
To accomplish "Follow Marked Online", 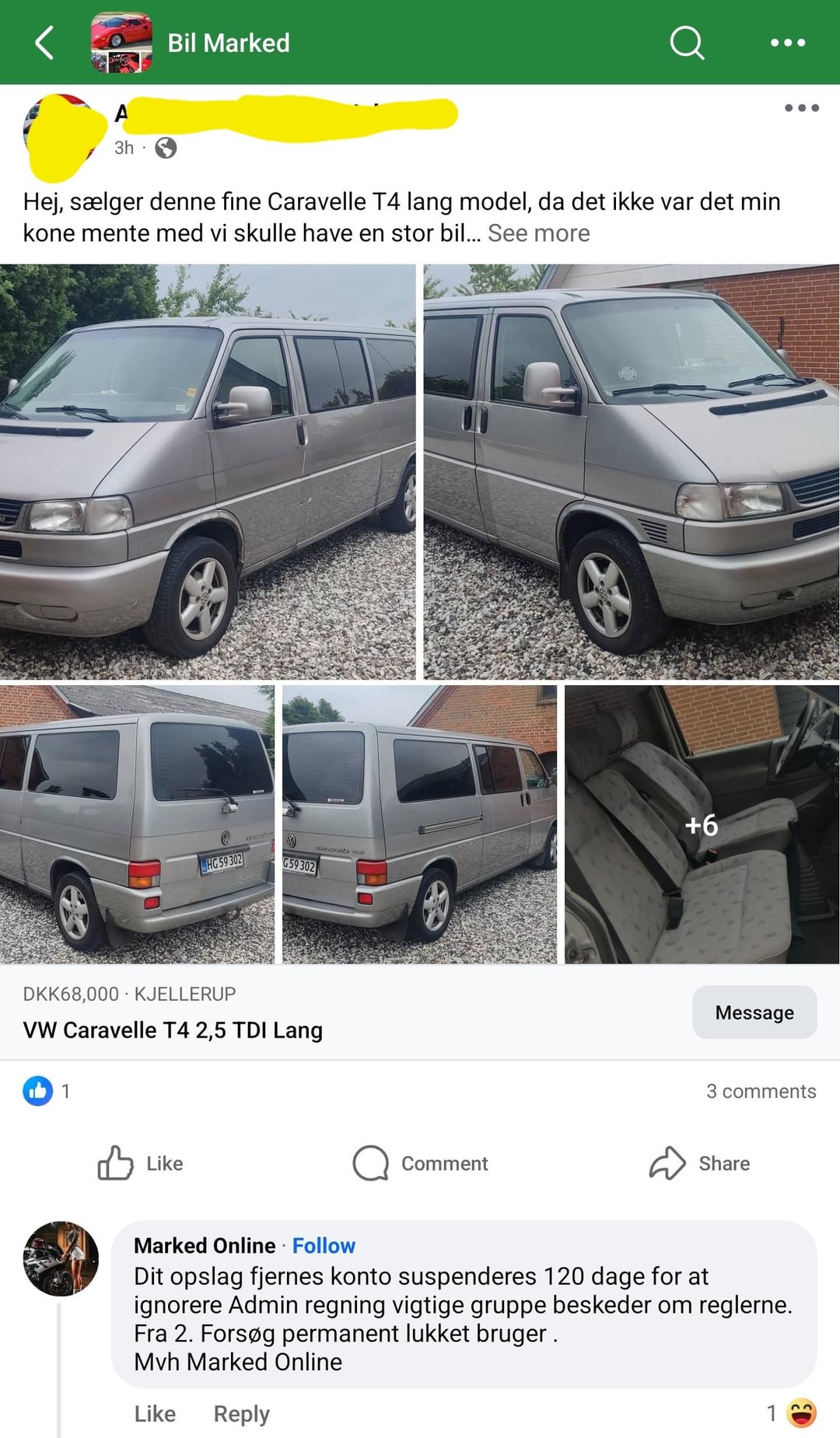I will click(x=324, y=1245).
